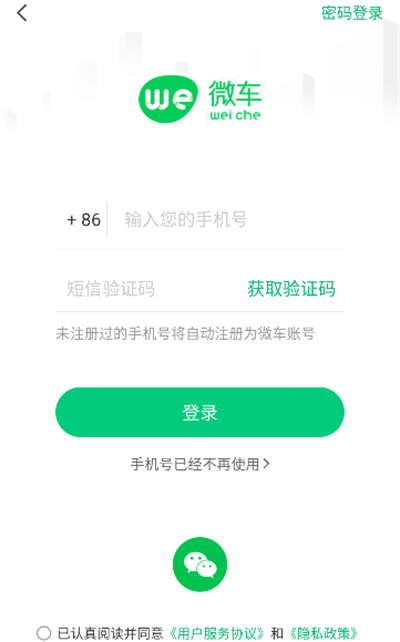Open the +86 country code selector
400x642 pixels.
tap(84, 220)
